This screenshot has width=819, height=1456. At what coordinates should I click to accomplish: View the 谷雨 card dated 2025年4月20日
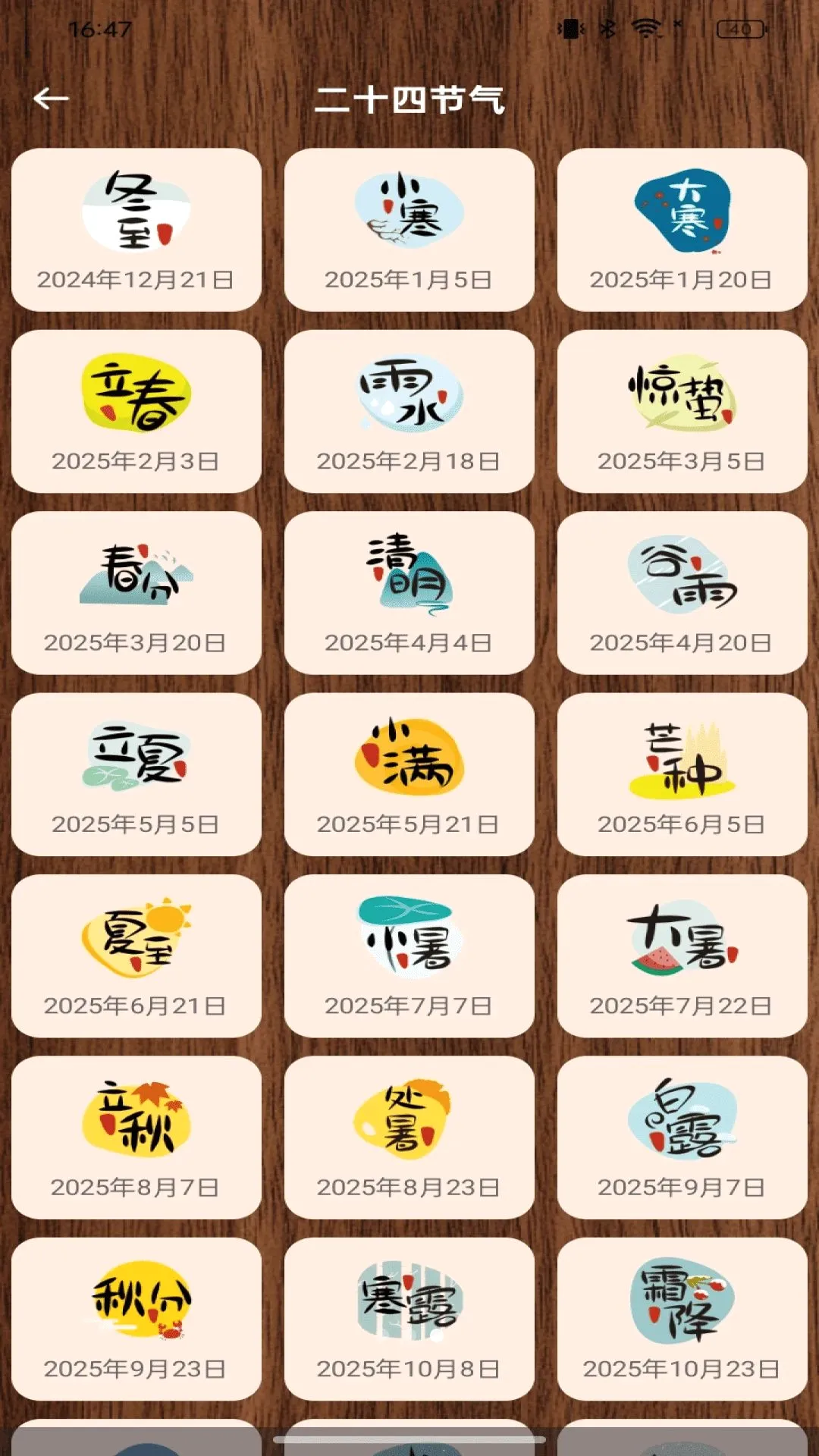coord(682,593)
